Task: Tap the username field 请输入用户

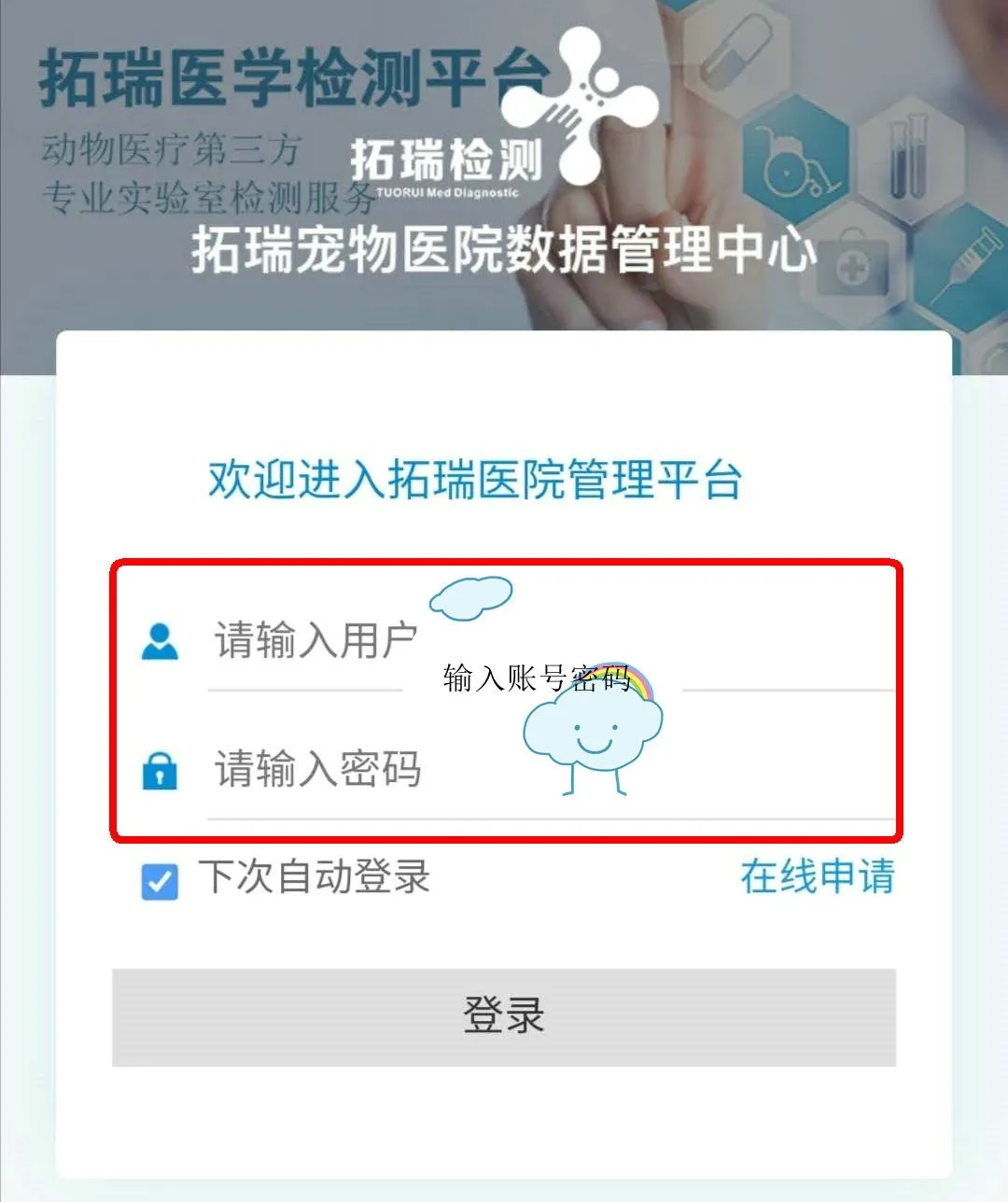Action: pos(317,642)
